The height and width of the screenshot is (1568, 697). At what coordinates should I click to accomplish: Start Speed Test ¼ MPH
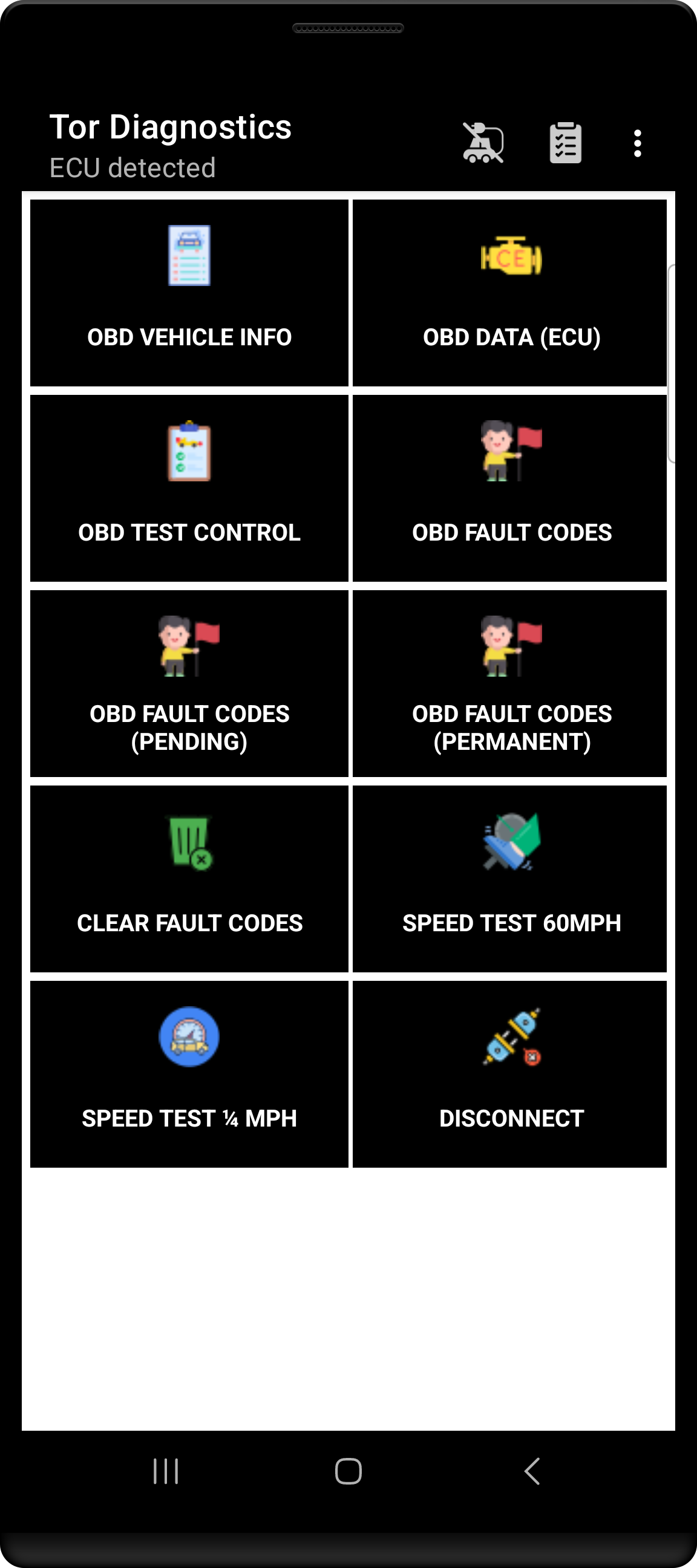(189, 1075)
